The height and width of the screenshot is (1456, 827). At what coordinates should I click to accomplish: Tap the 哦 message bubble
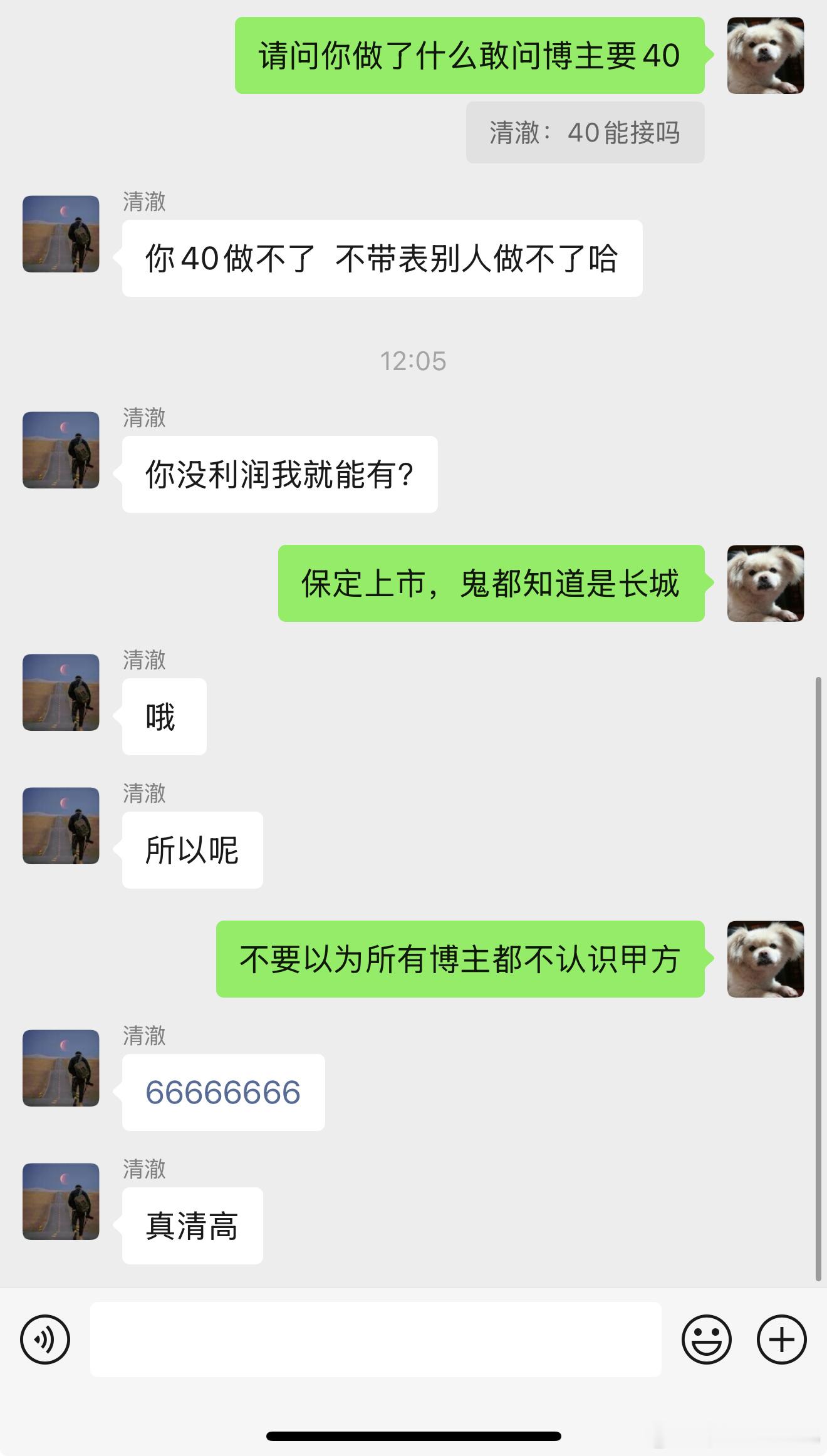coord(164,716)
